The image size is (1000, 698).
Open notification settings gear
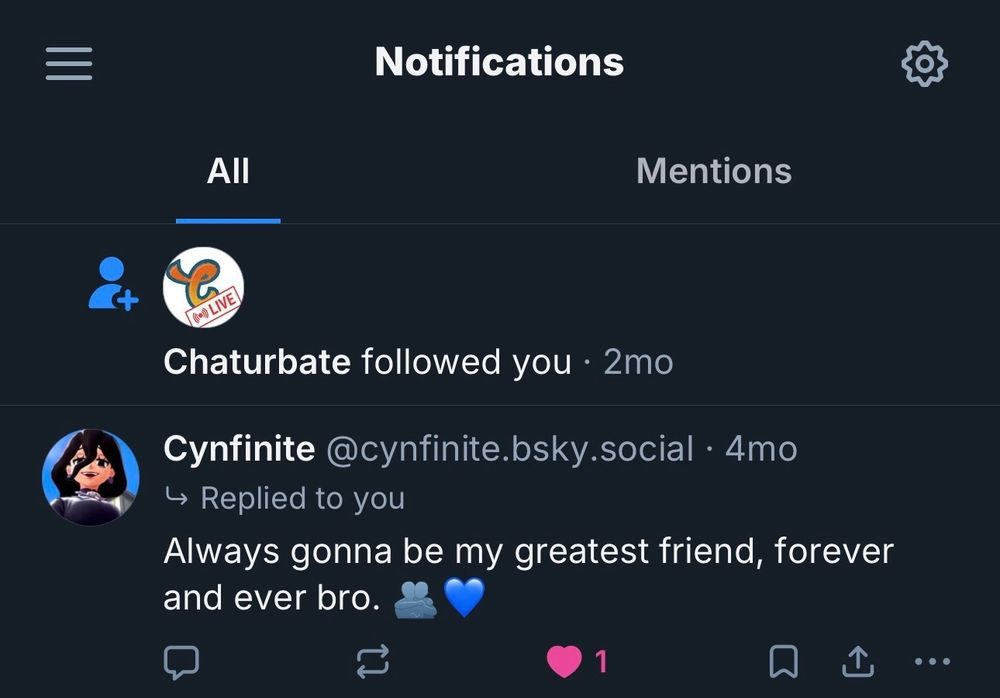click(924, 64)
